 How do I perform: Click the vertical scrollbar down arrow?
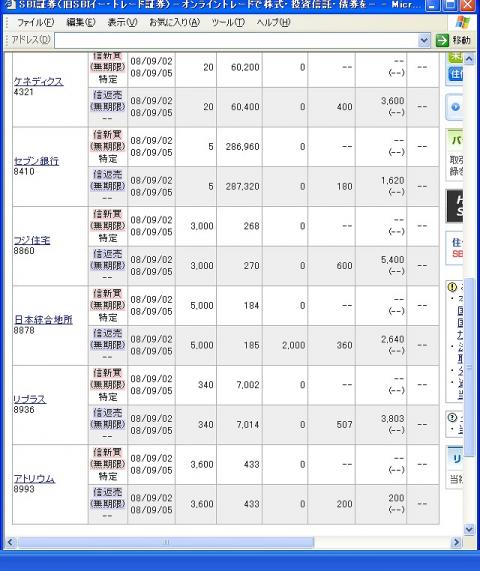469,529
